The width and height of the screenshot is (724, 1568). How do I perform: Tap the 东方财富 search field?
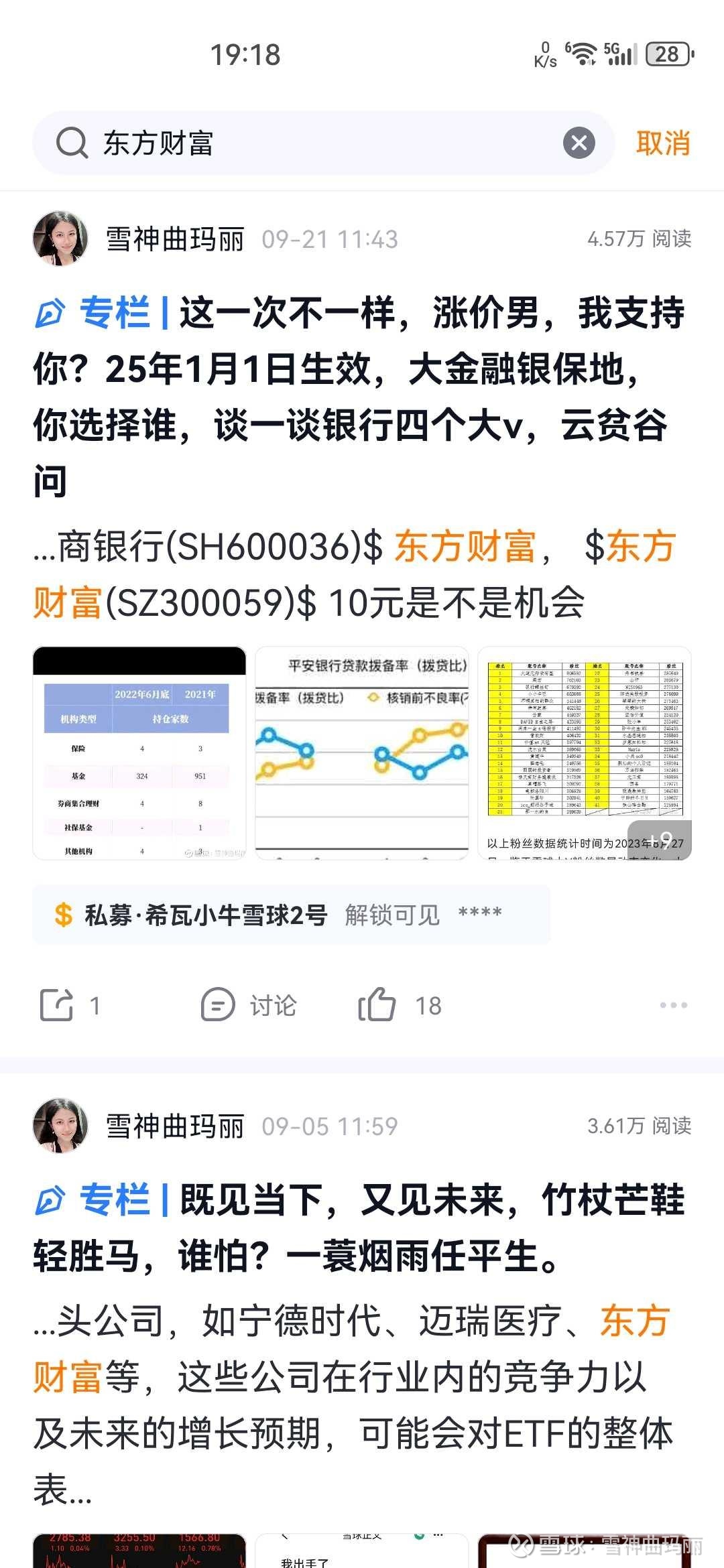(x=323, y=143)
